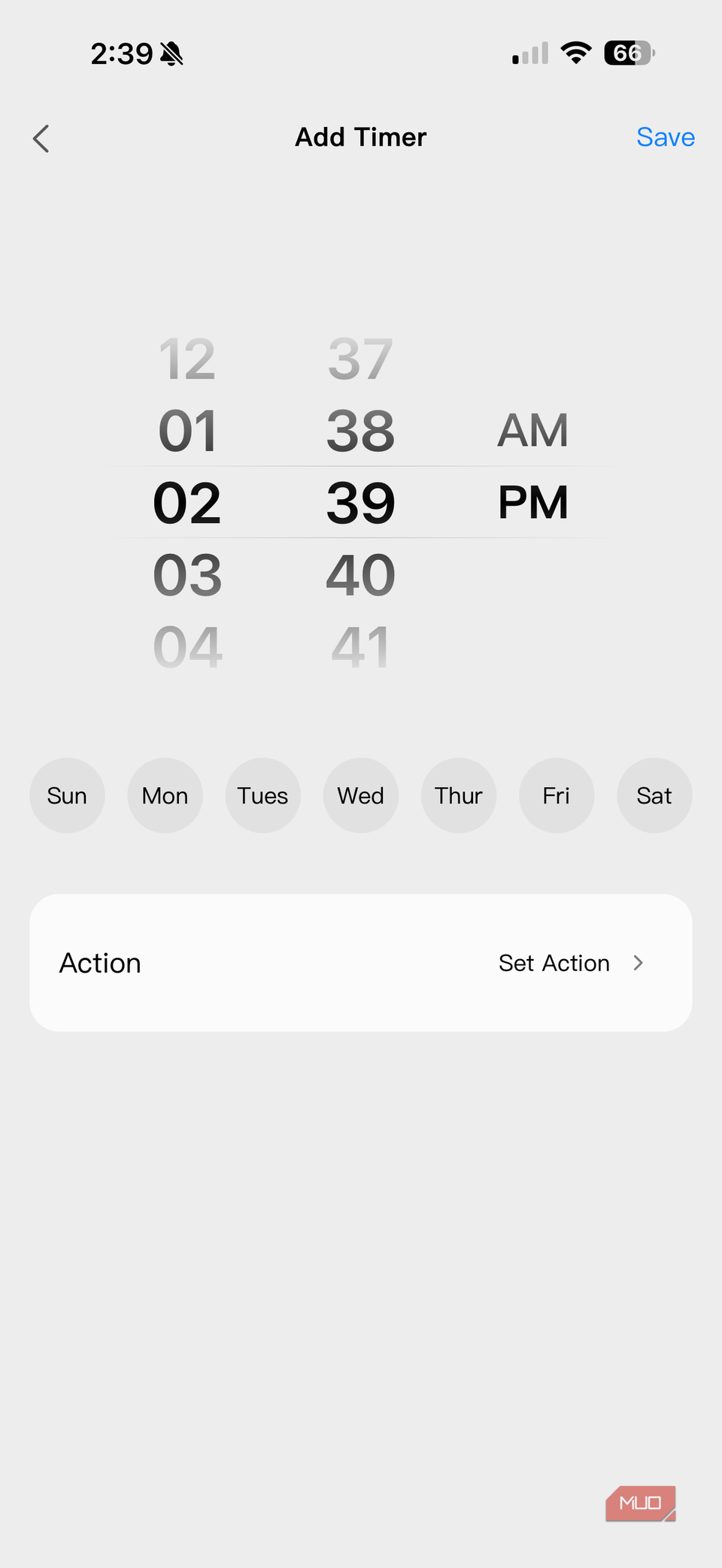Screen dimensions: 722x1568
Task: Enable the Wed repeat day
Action: pos(360,795)
